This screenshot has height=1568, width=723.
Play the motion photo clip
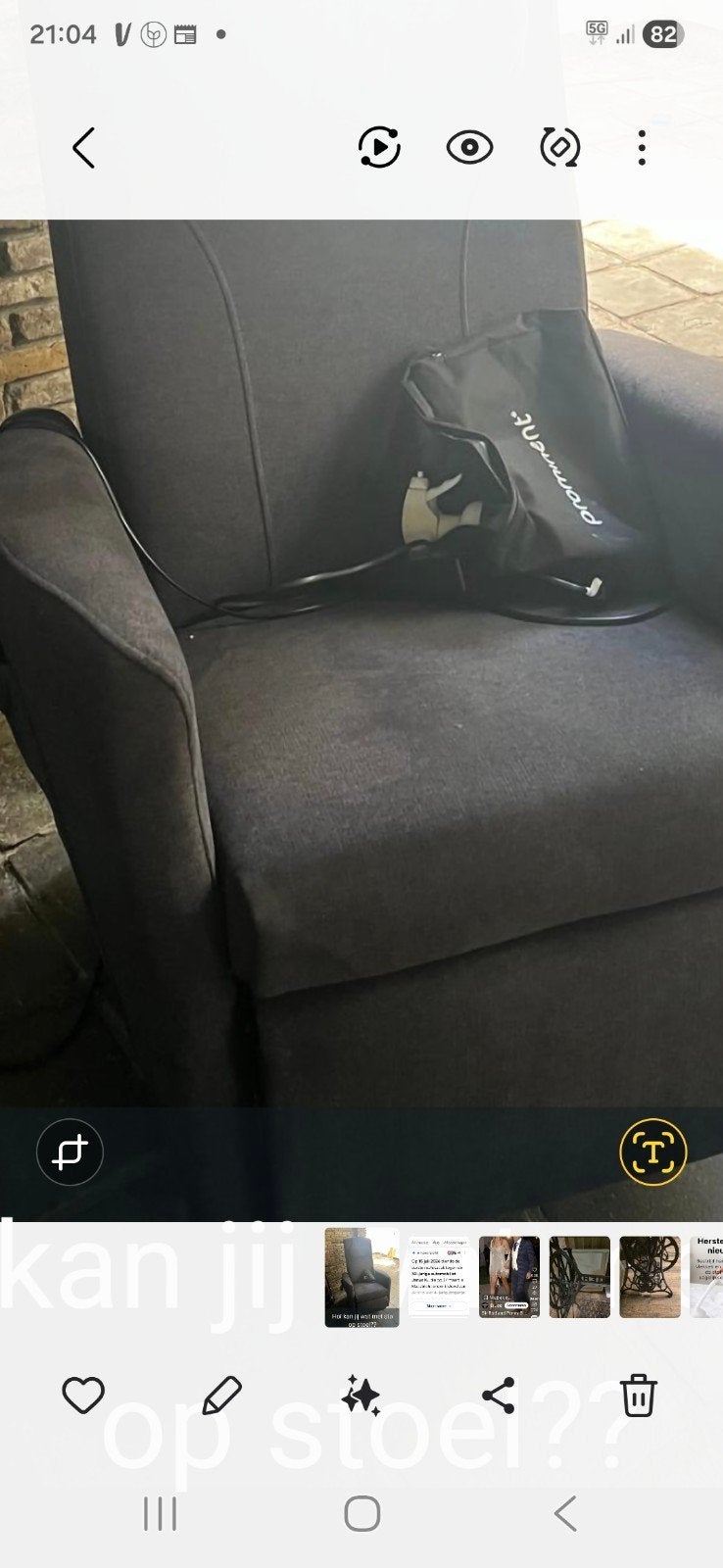[x=379, y=148]
